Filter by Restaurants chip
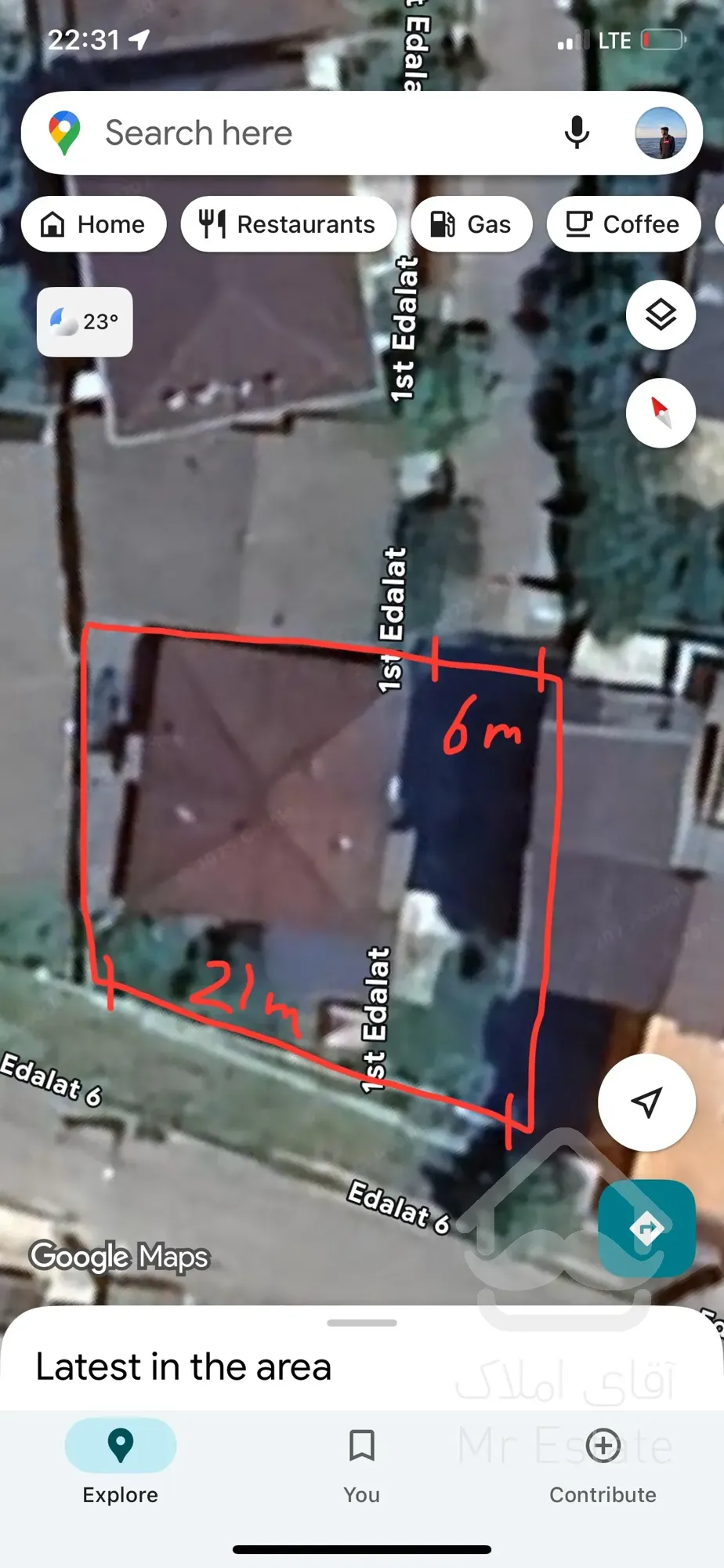724x1568 pixels. click(x=288, y=224)
